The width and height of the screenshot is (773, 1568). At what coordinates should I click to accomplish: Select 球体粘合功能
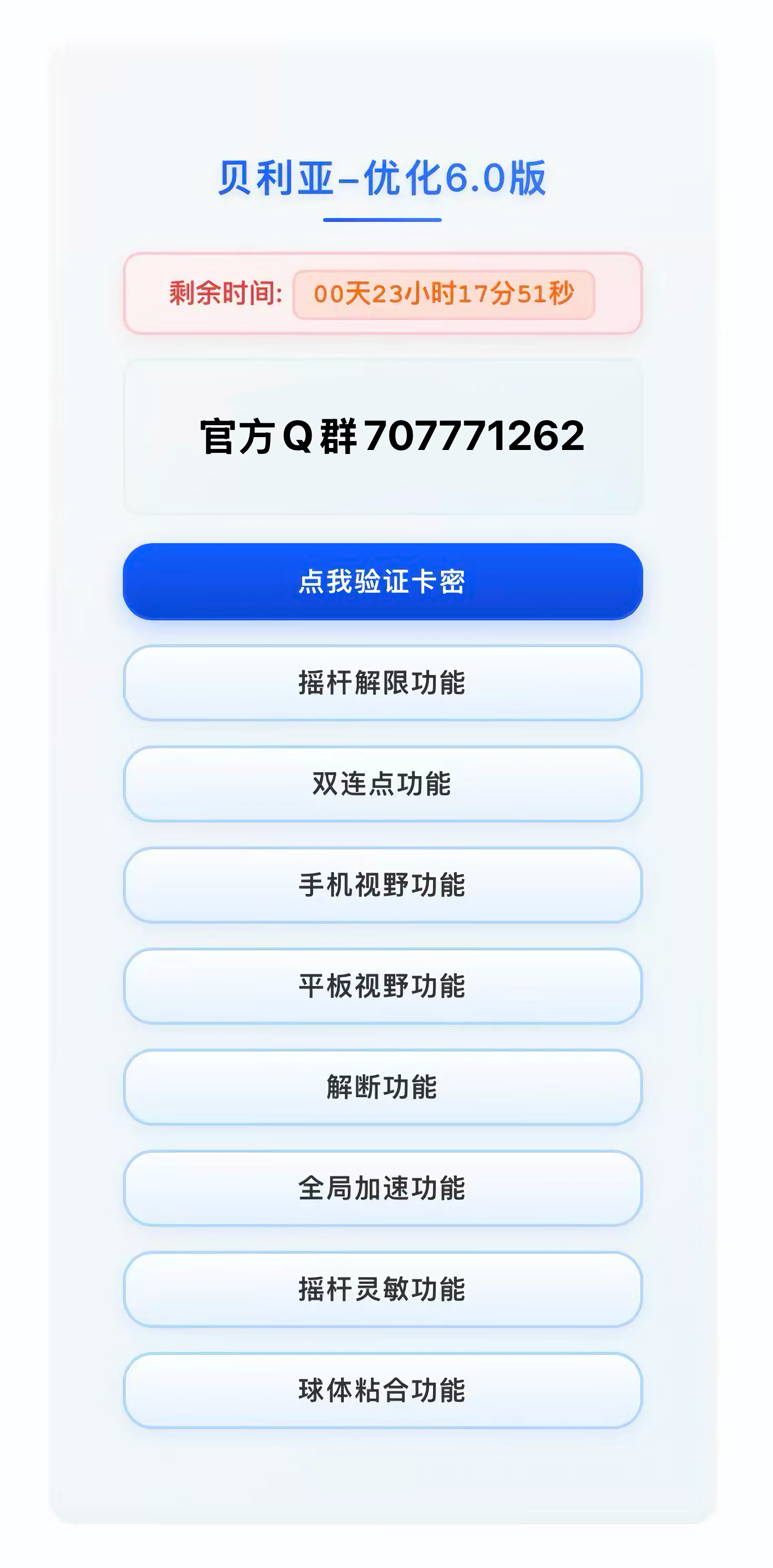[382, 1390]
